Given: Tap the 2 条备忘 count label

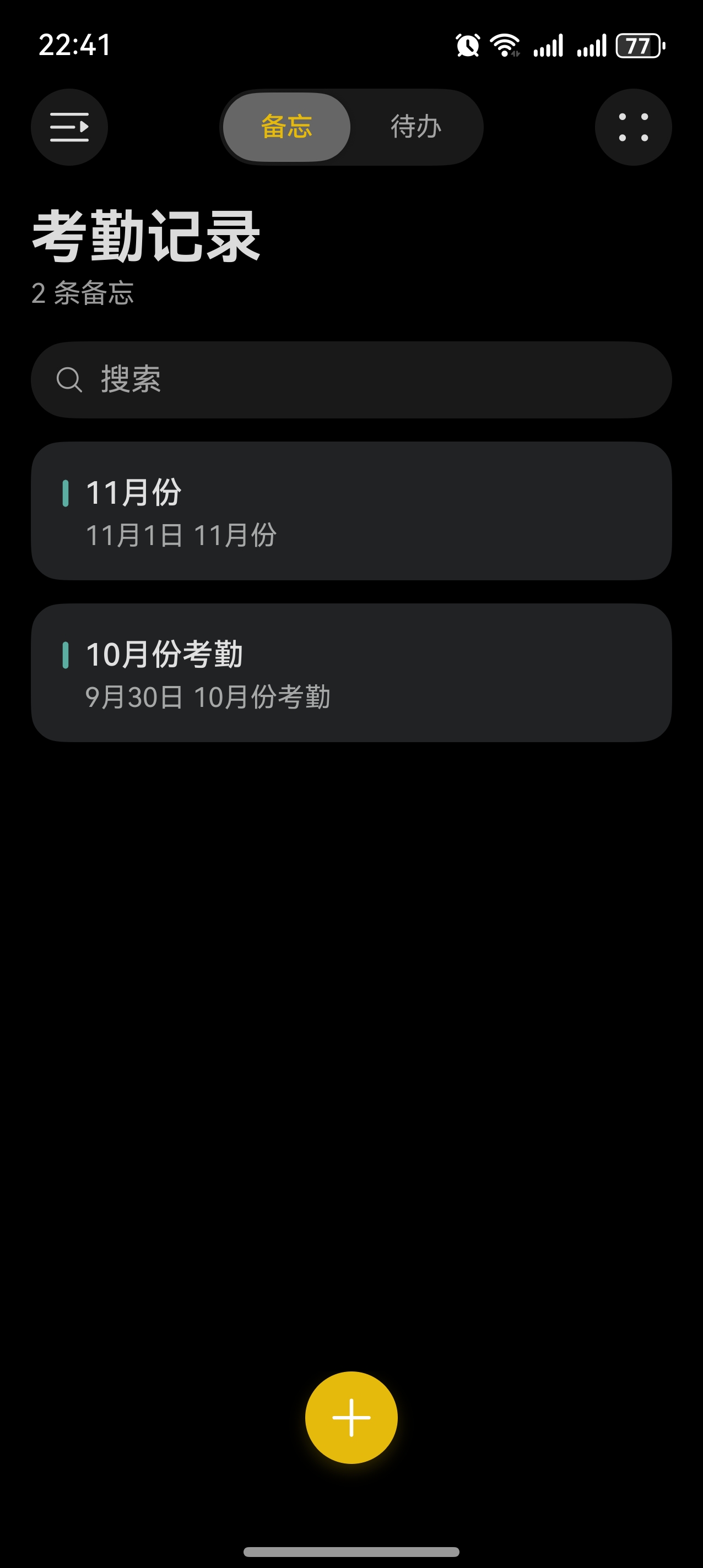Looking at the screenshot, I should pos(83,295).
